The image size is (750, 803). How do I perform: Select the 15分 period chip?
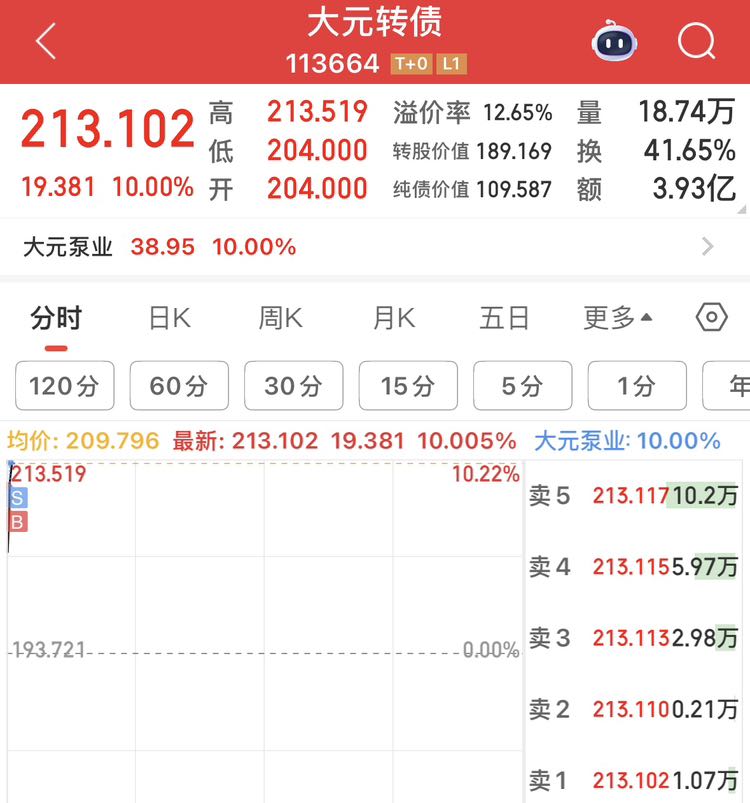click(x=408, y=386)
